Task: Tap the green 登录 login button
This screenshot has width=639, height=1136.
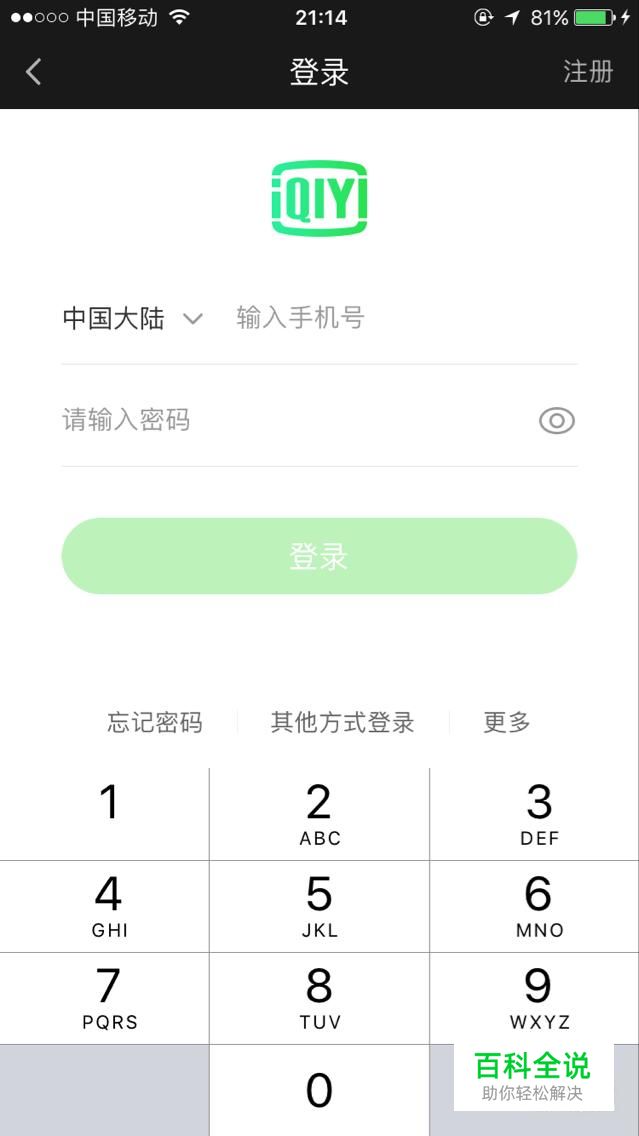Action: pos(319,556)
